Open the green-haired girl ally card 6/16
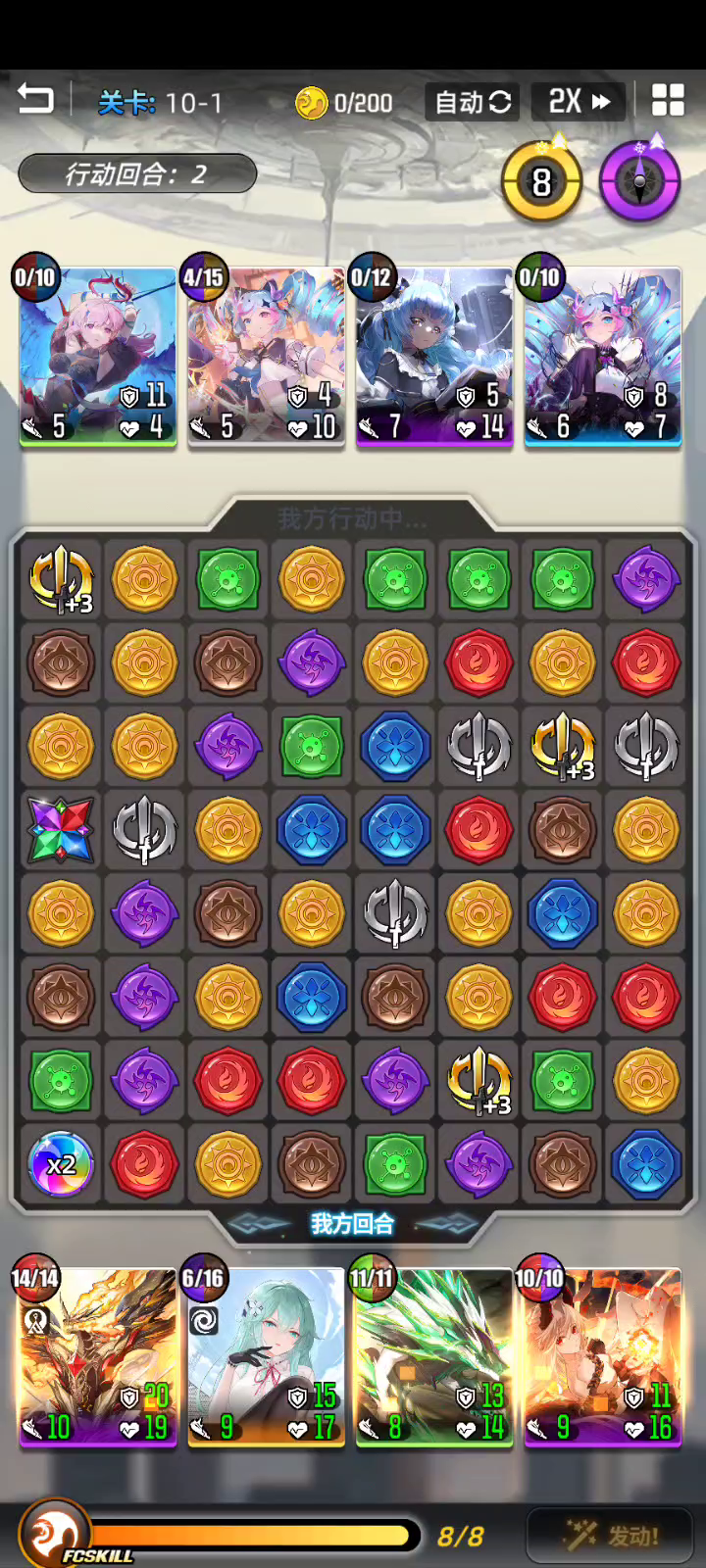This screenshot has height=1568, width=706. click(266, 1358)
